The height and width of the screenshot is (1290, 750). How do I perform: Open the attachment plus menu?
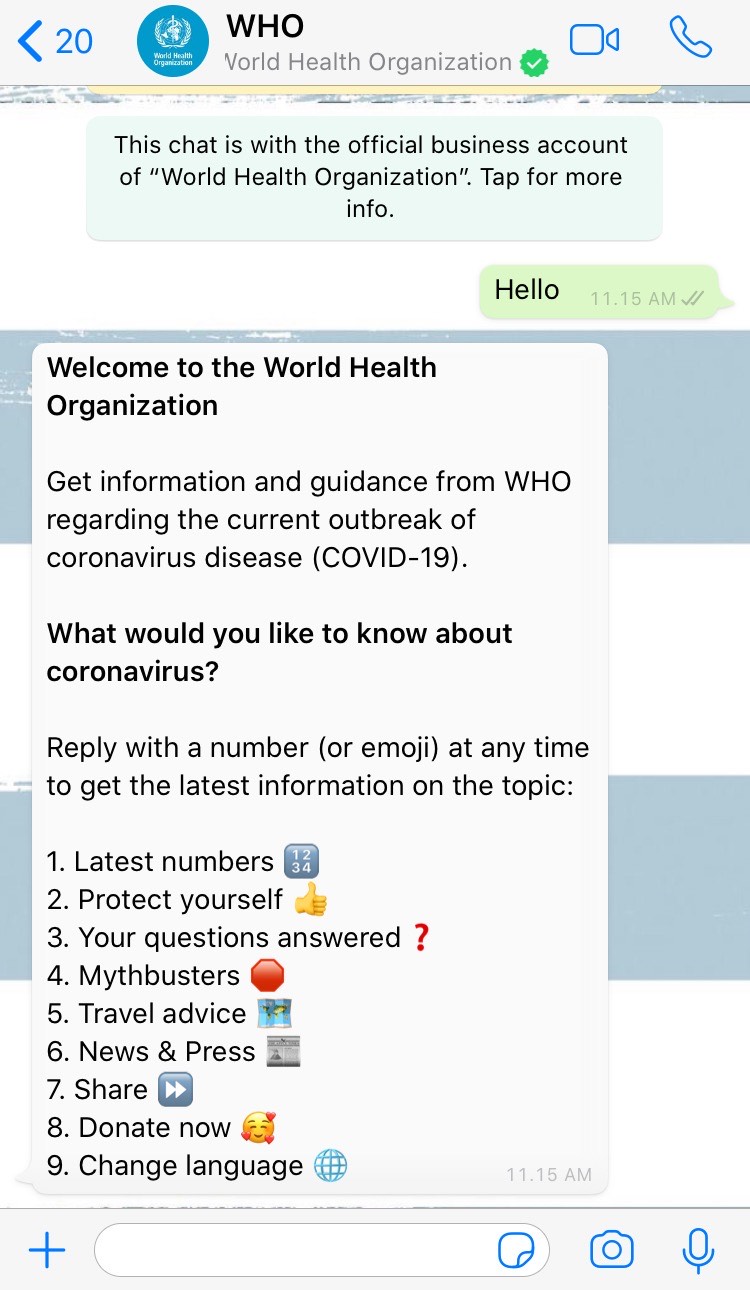point(46,1250)
